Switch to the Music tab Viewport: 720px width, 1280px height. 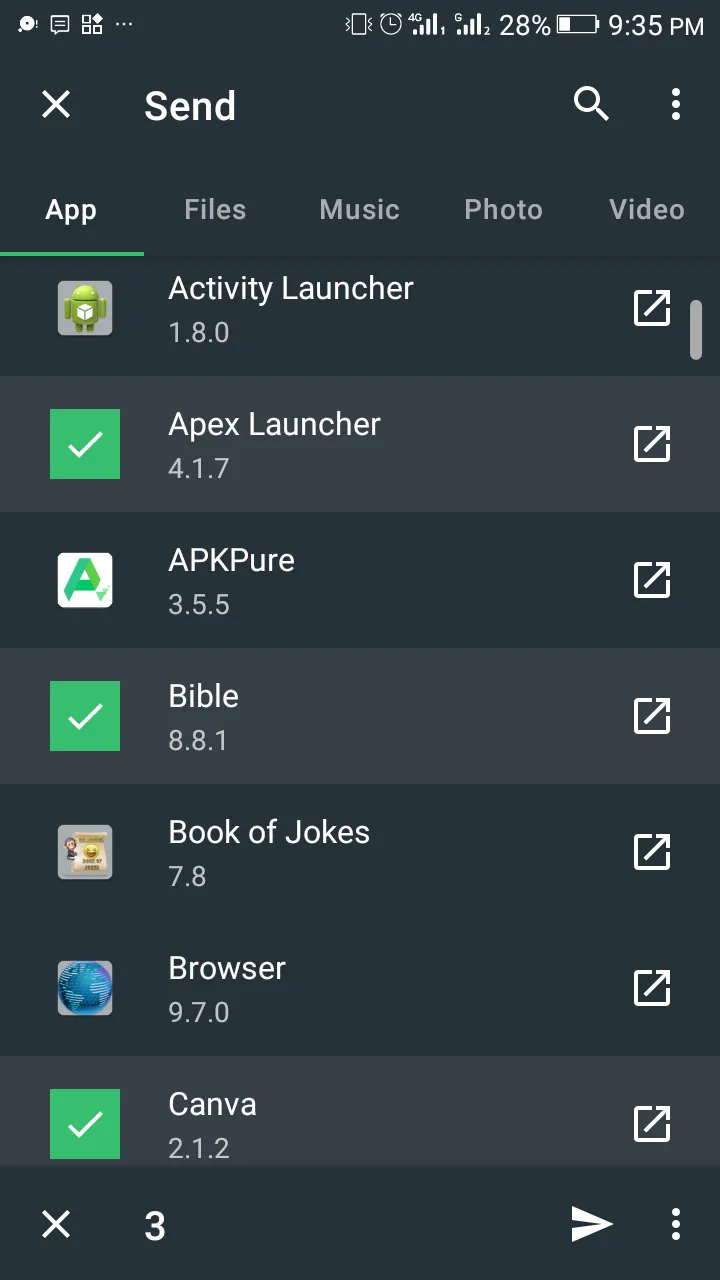(359, 210)
